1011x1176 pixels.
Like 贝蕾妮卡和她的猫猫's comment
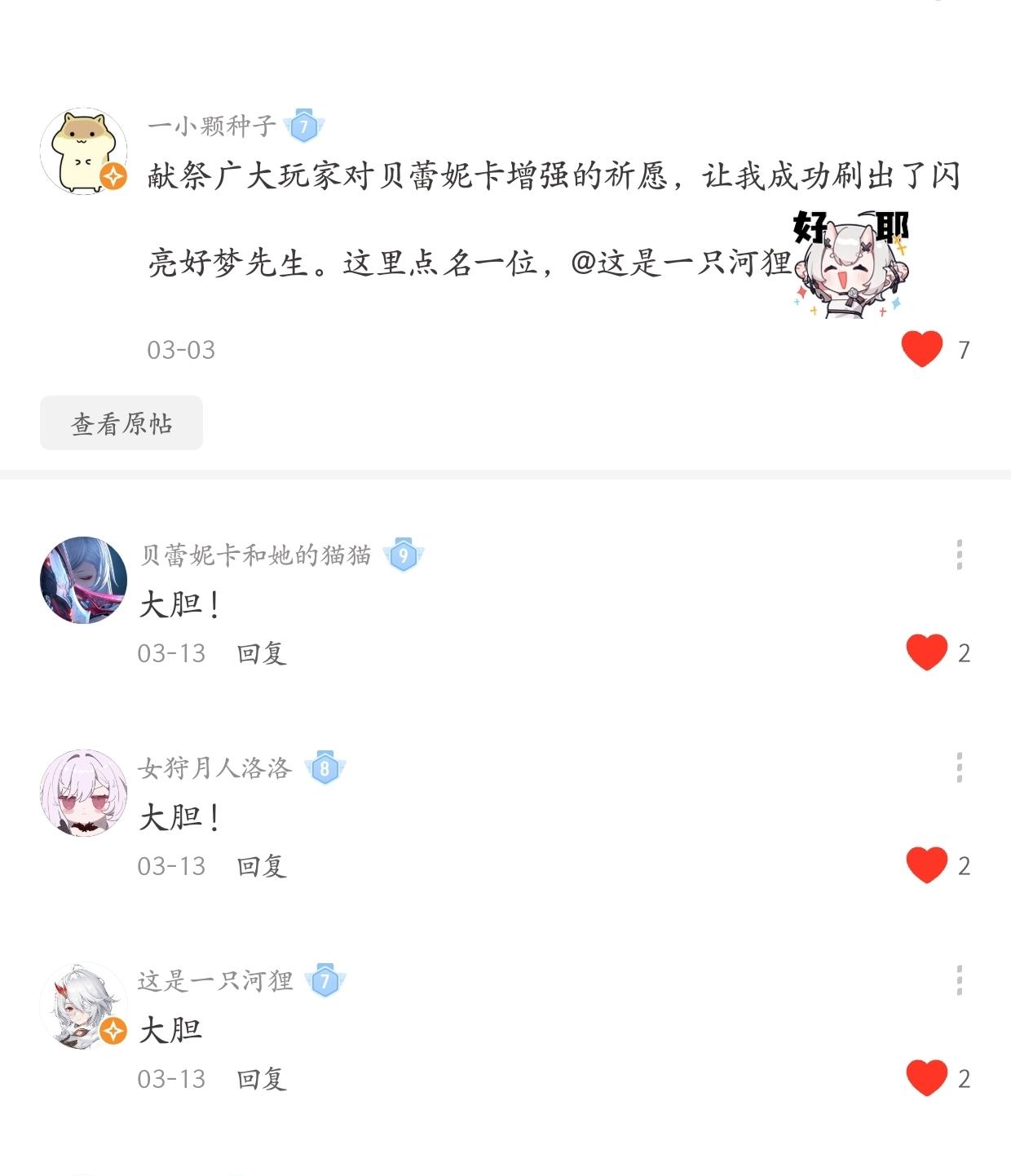pos(927,652)
